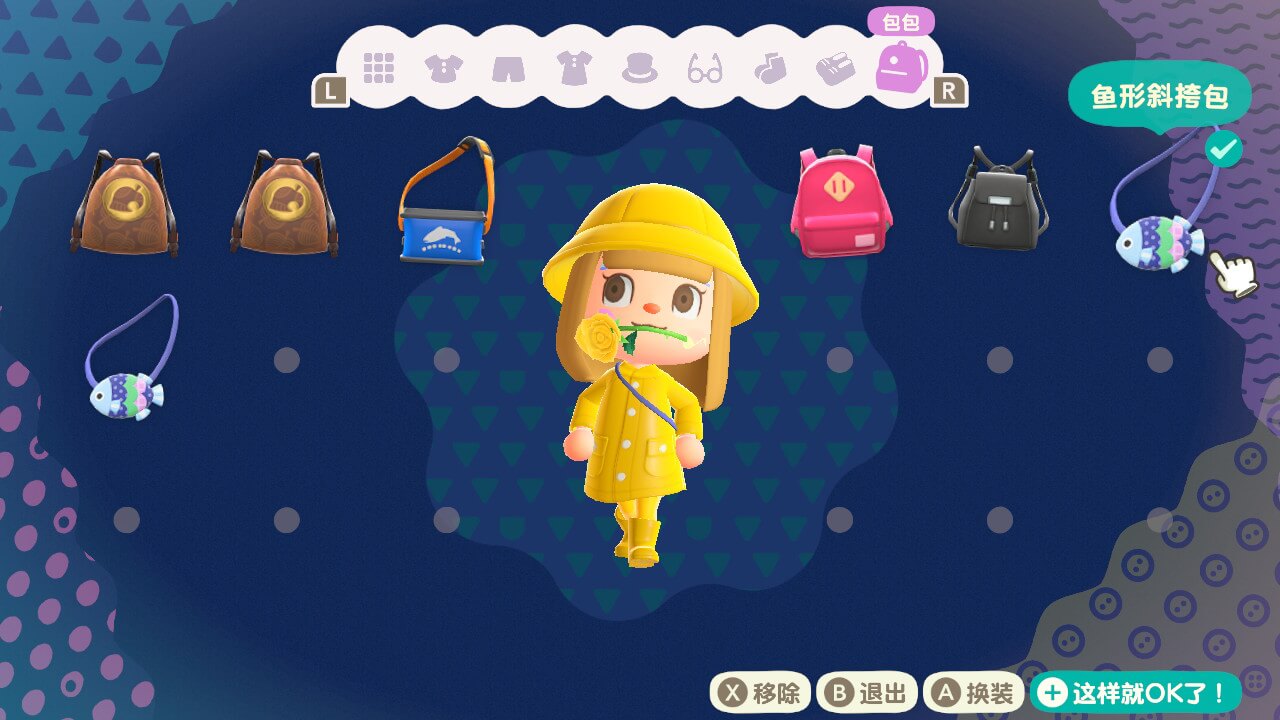This screenshot has width=1280, height=720.
Task: Switch to the socks tab
Action: [x=770, y=68]
